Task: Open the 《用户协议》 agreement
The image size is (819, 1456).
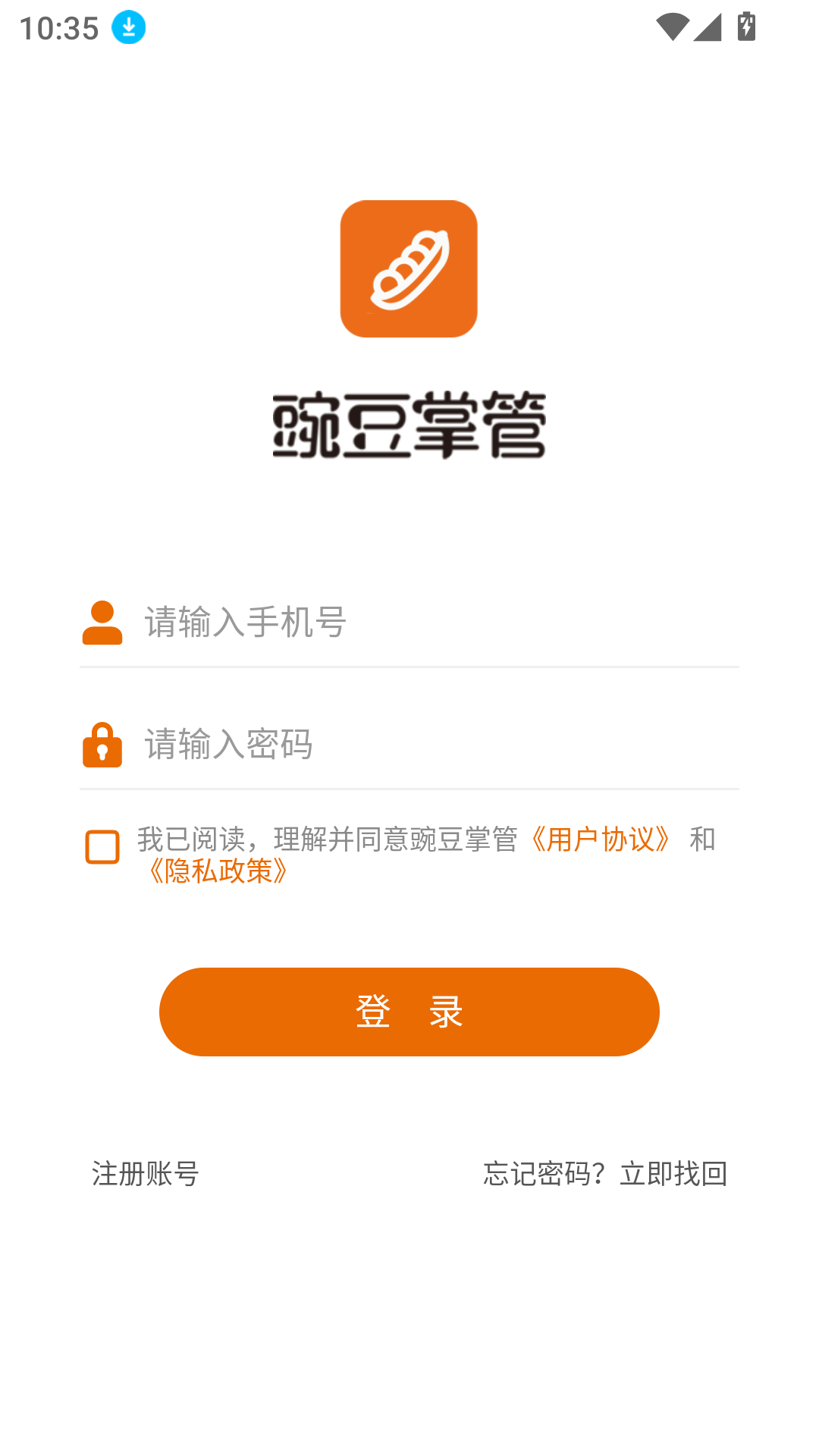Action: point(601,839)
